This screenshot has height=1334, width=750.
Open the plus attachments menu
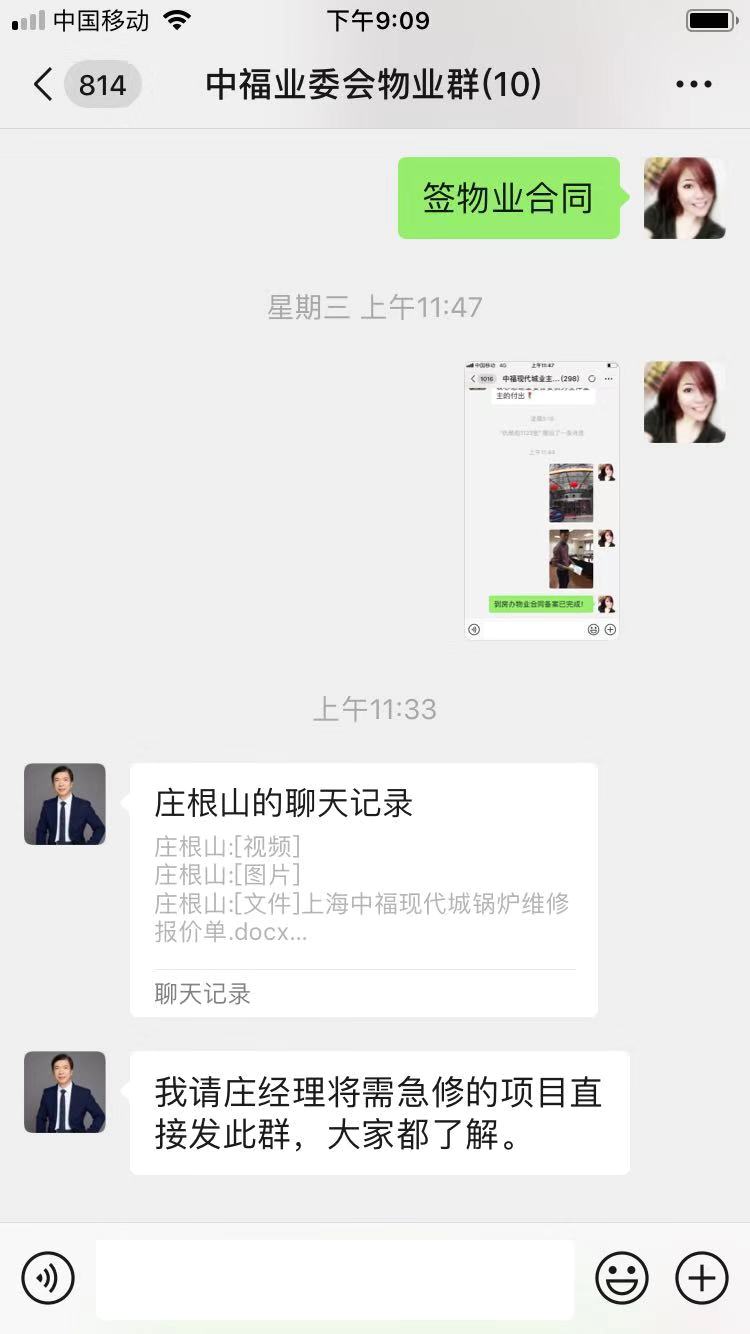coord(701,1277)
